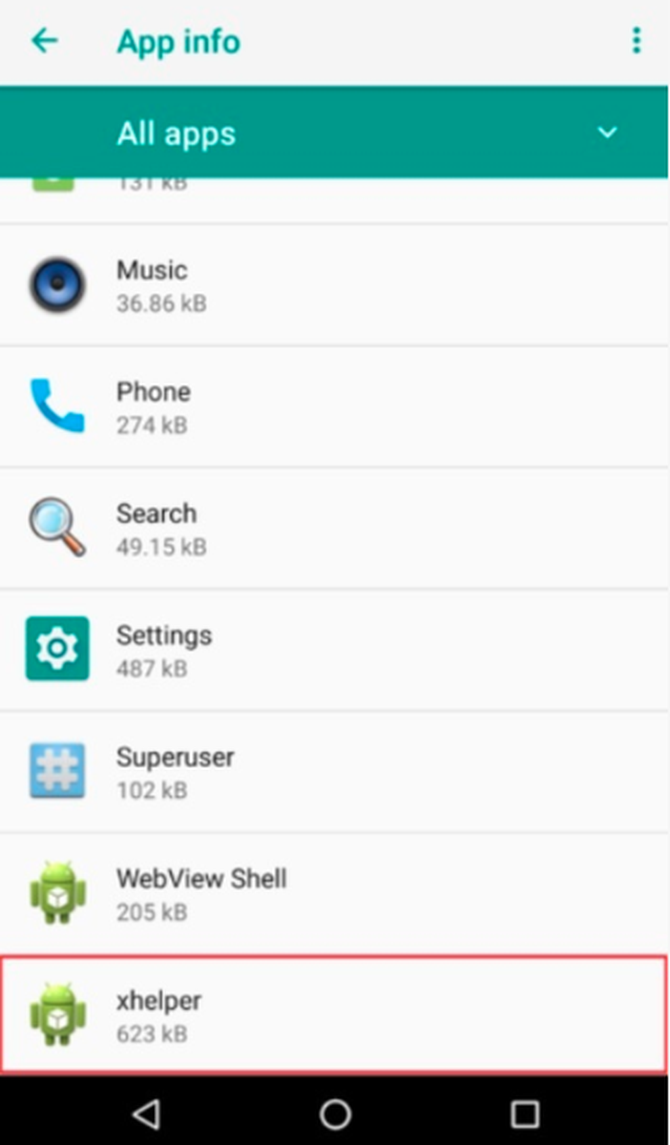Open Phone app info
670x1145 pixels.
334,407
